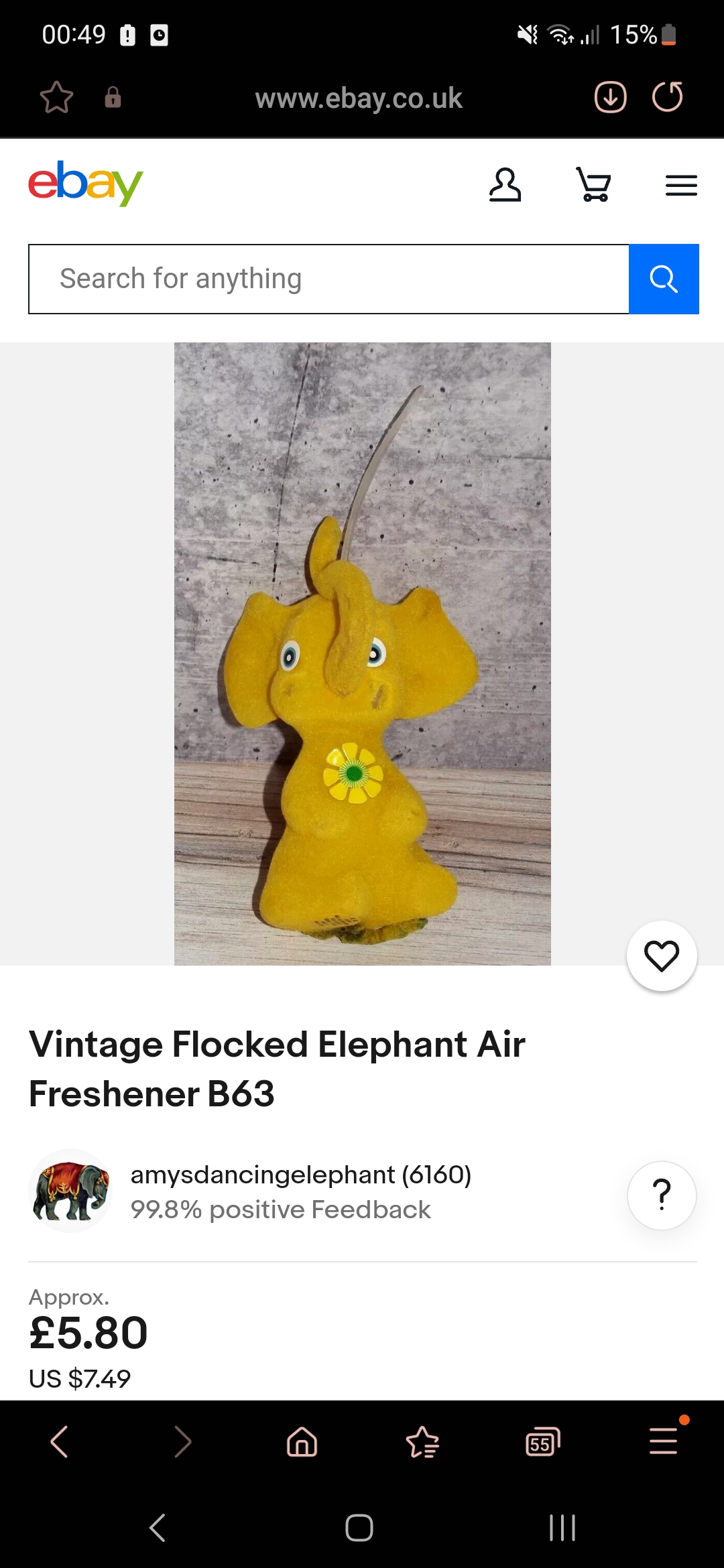Open the browser home page
The height and width of the screenshot is (1568, 724).
click(x=302, y=1441)
